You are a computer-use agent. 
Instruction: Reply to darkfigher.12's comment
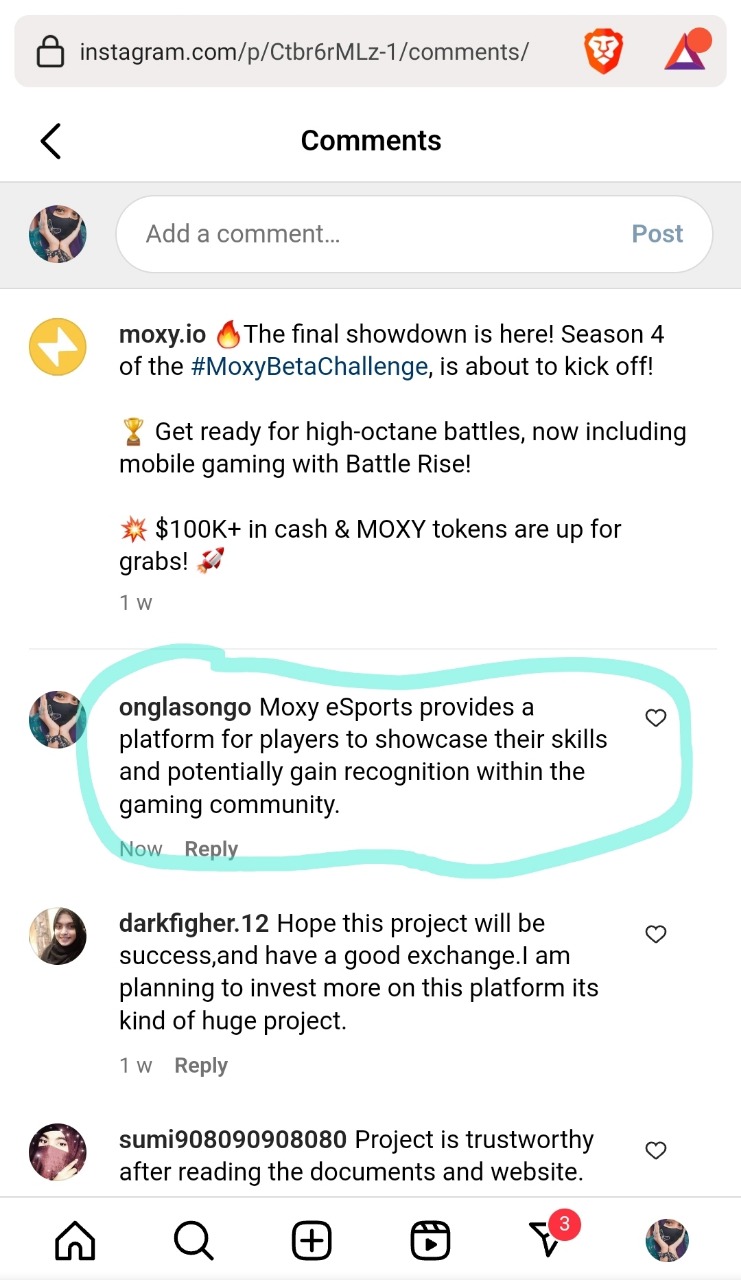201,1065
